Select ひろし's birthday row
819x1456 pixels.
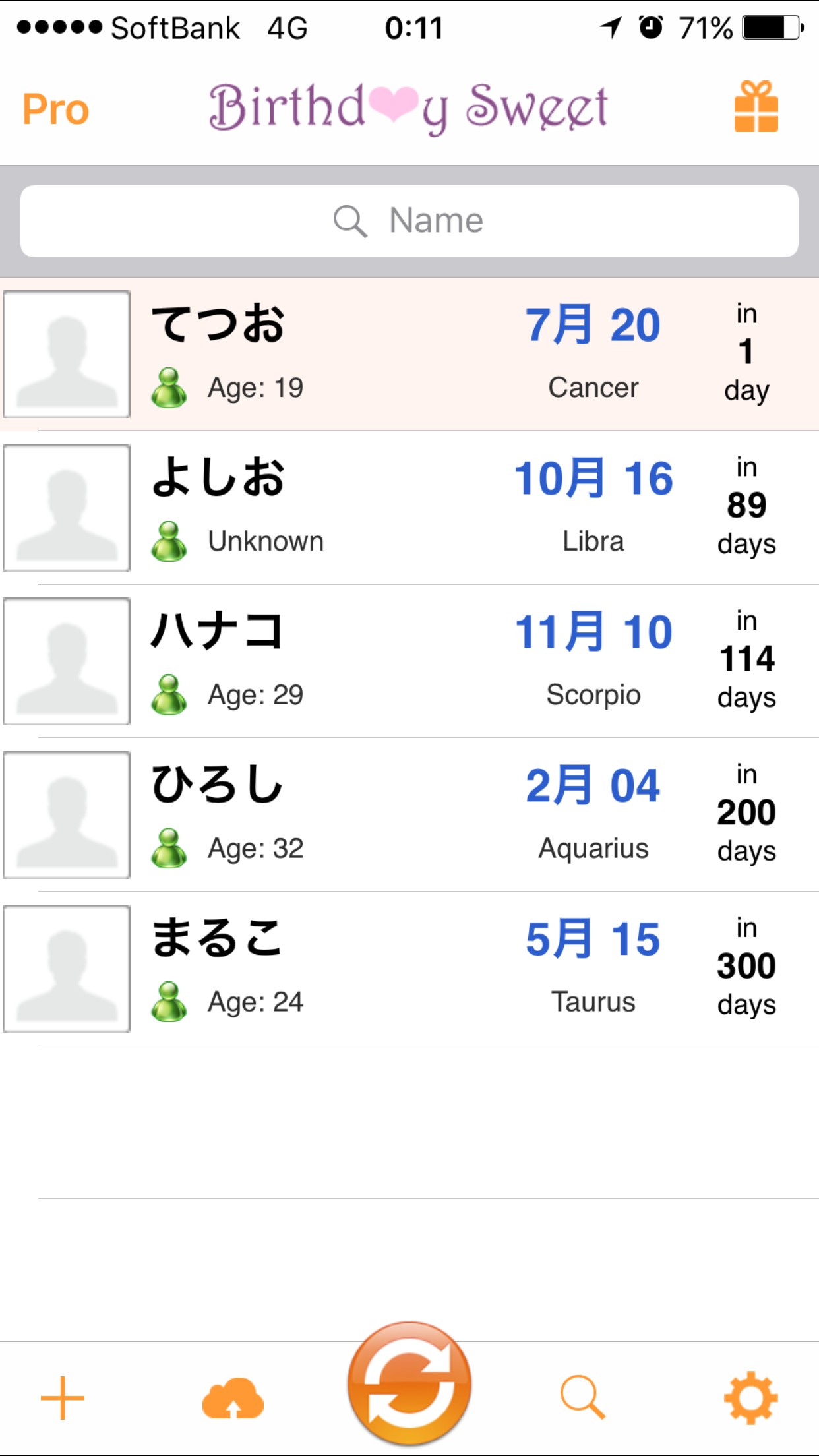[409, 815]
